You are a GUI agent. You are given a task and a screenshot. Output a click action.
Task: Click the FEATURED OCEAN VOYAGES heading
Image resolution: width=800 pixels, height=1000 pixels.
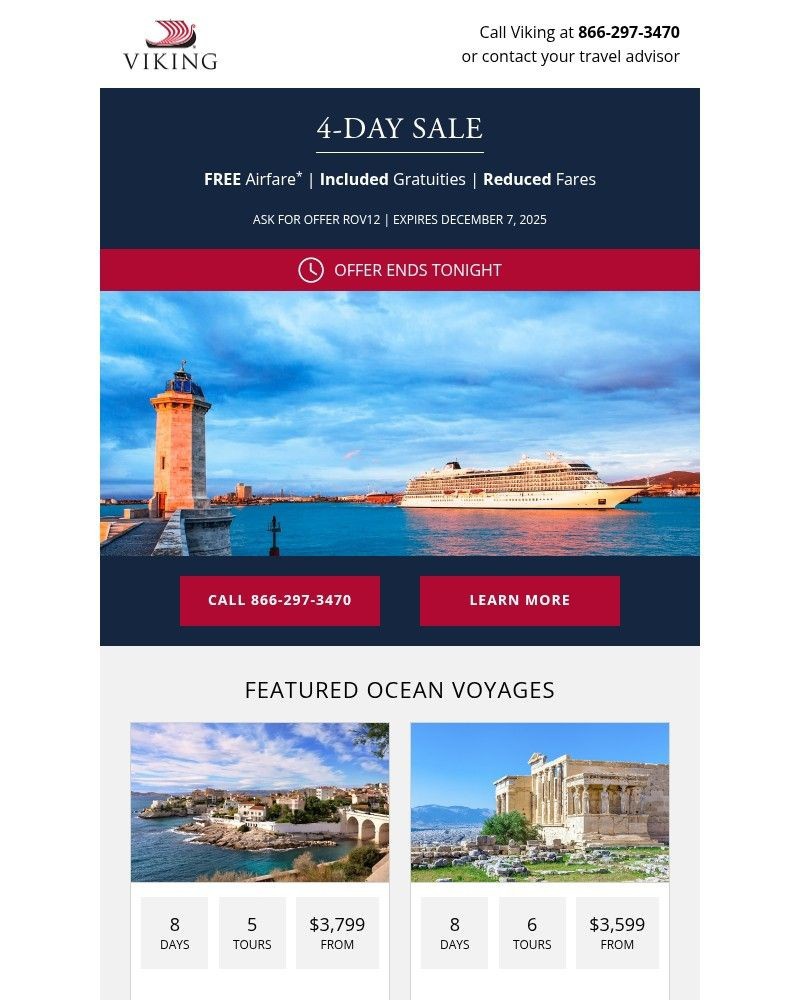click(x=400, y=689)
